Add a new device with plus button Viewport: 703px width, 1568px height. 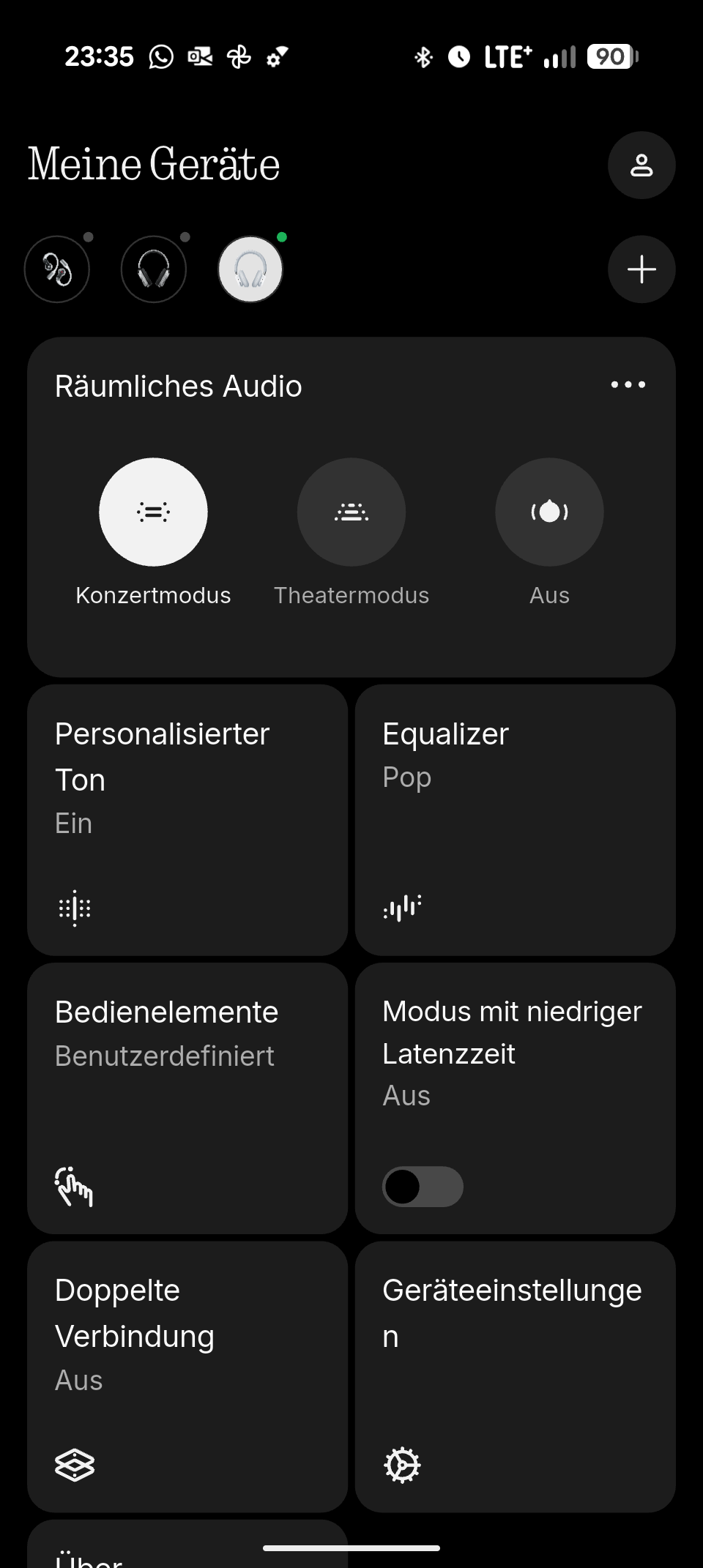641,269
